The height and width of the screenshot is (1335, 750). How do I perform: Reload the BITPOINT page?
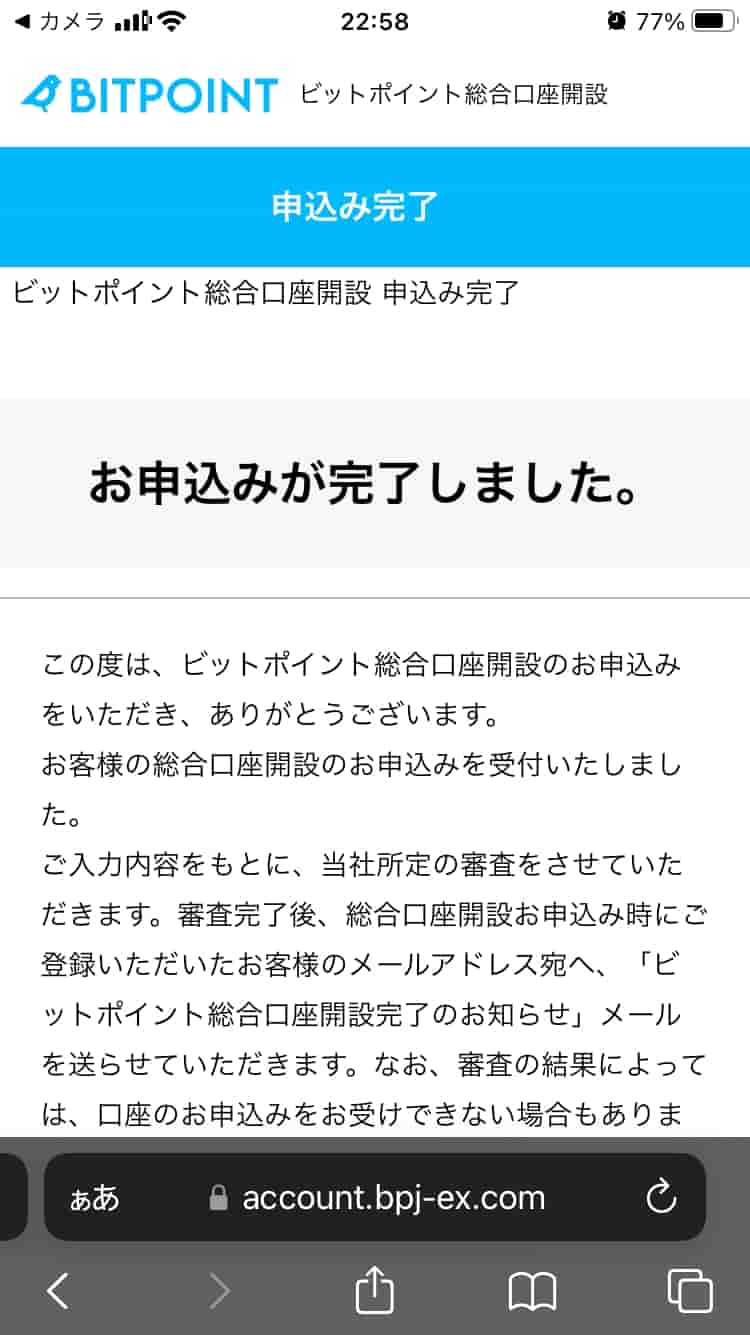(661, 1197)
